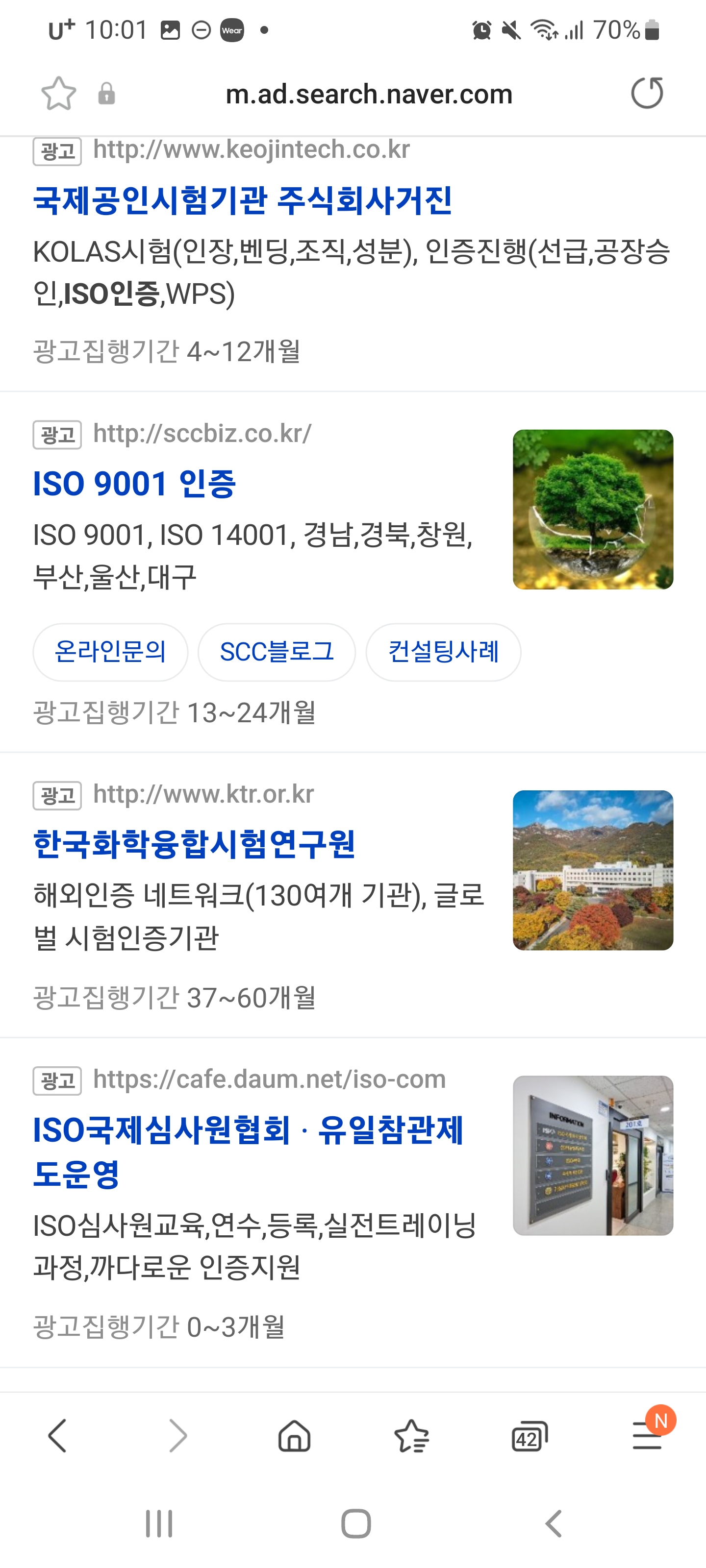Show the 42 open tabs
This screenshot has width=706, height=1568.
(529, 1437)
